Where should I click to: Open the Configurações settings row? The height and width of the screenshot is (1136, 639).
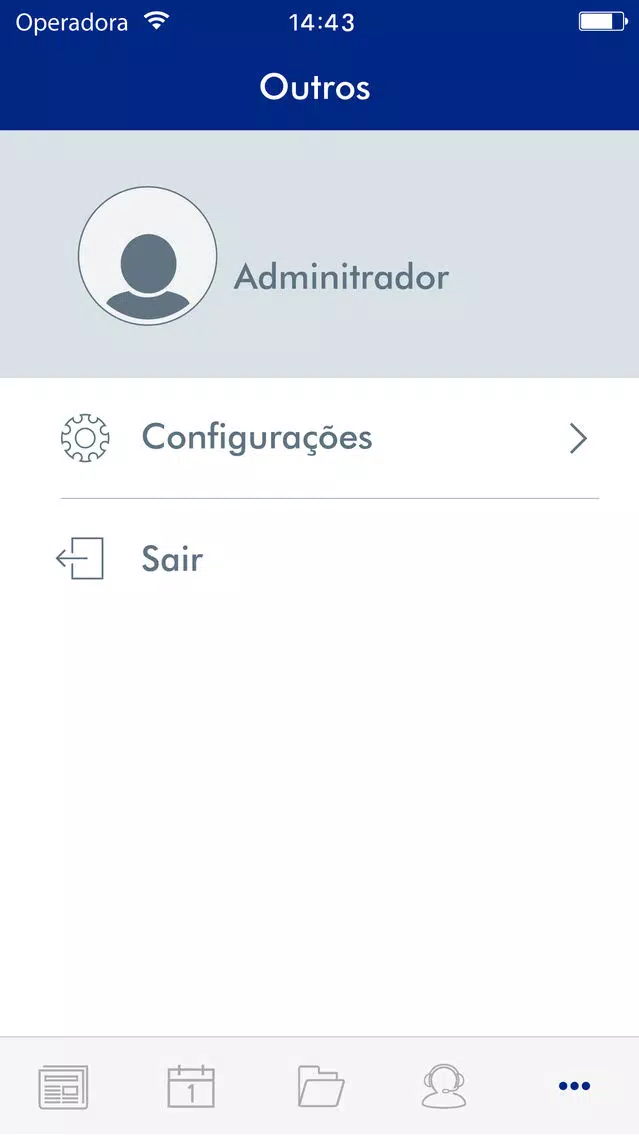(320, 438)
